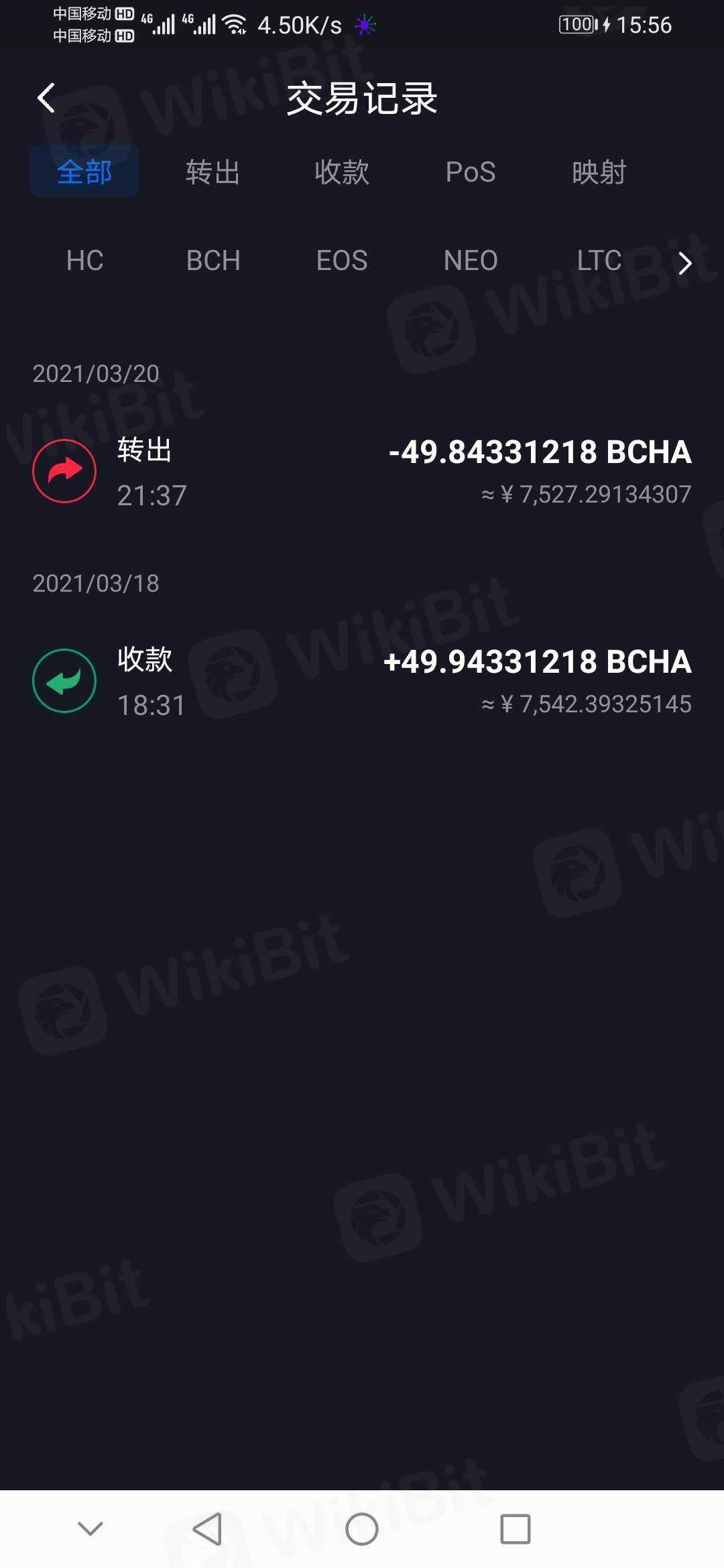The width and height of the screenshot is (724, 1568).
Task: Open the -49.84331218 BCHA transfer record
Action: 362,472
